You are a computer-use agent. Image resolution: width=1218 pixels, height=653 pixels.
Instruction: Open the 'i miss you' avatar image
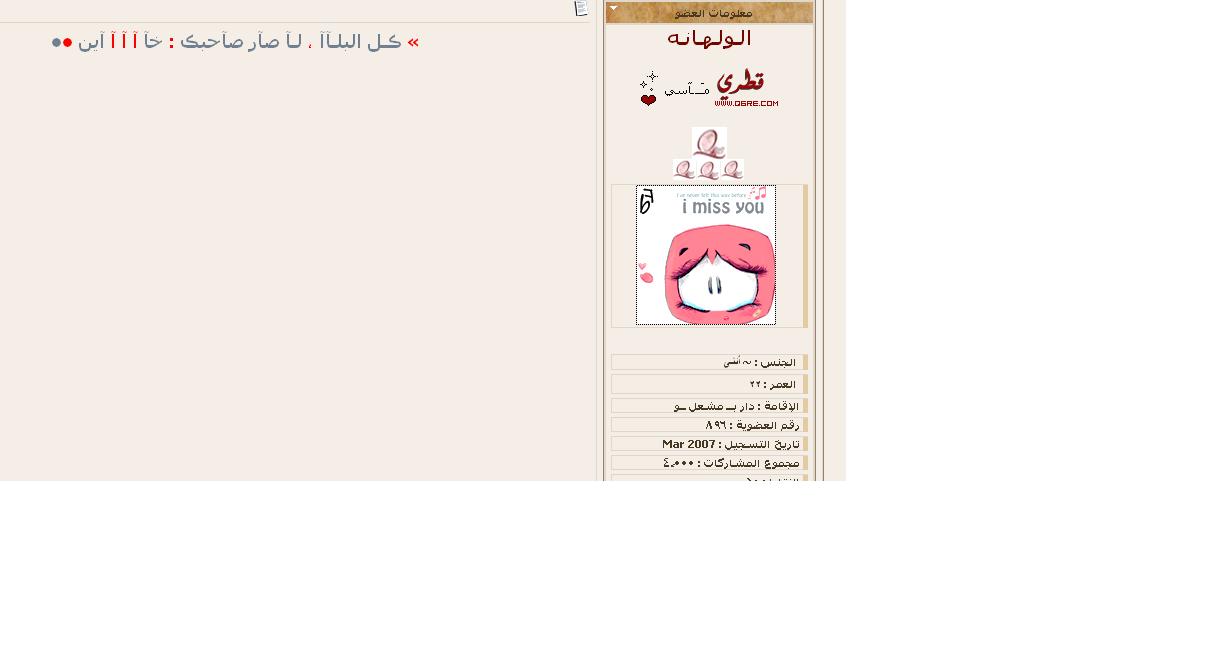[x=706, y=255]
